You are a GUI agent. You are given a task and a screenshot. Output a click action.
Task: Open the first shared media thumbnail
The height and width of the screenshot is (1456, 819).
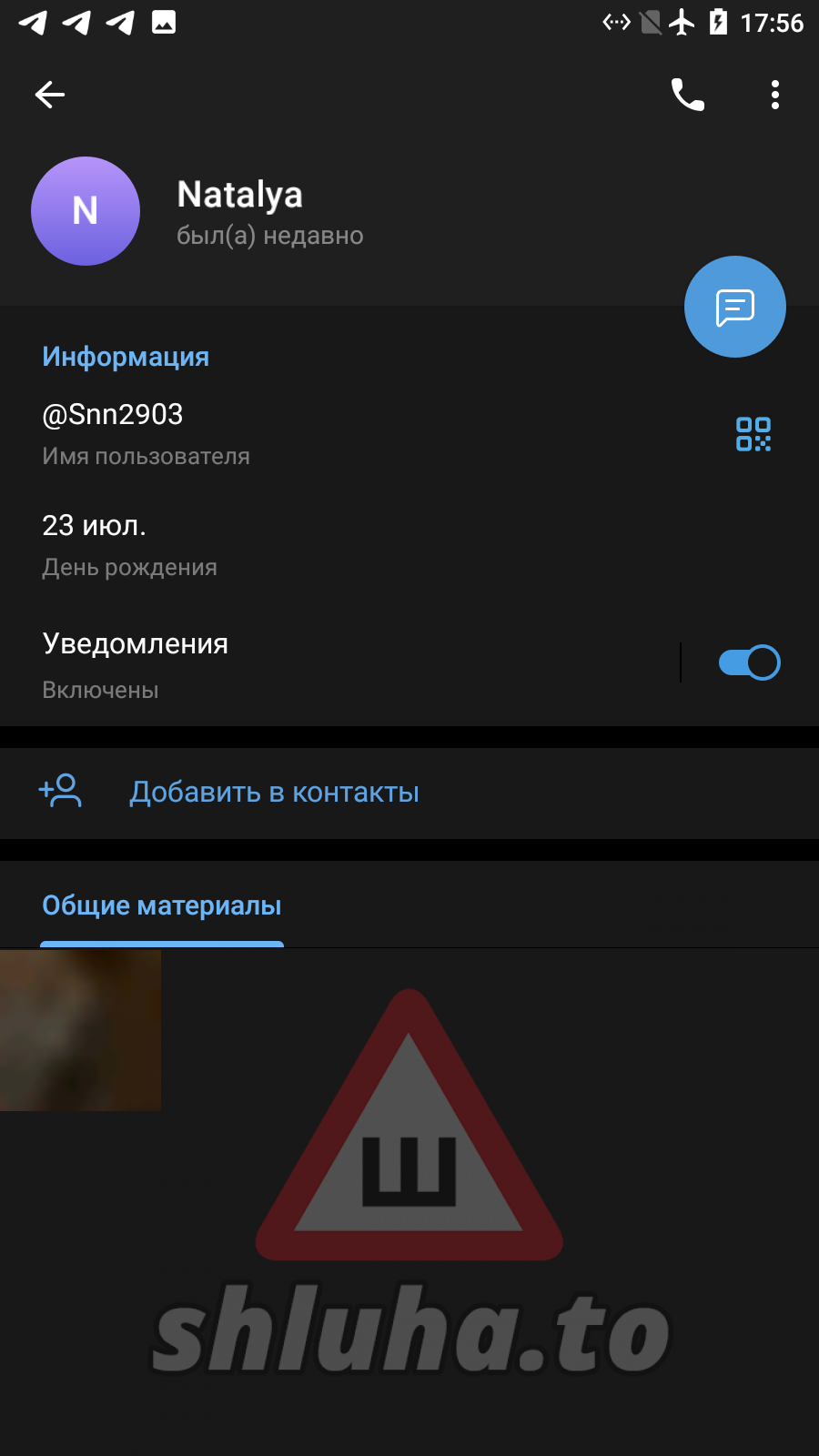tap(80, 1030)
